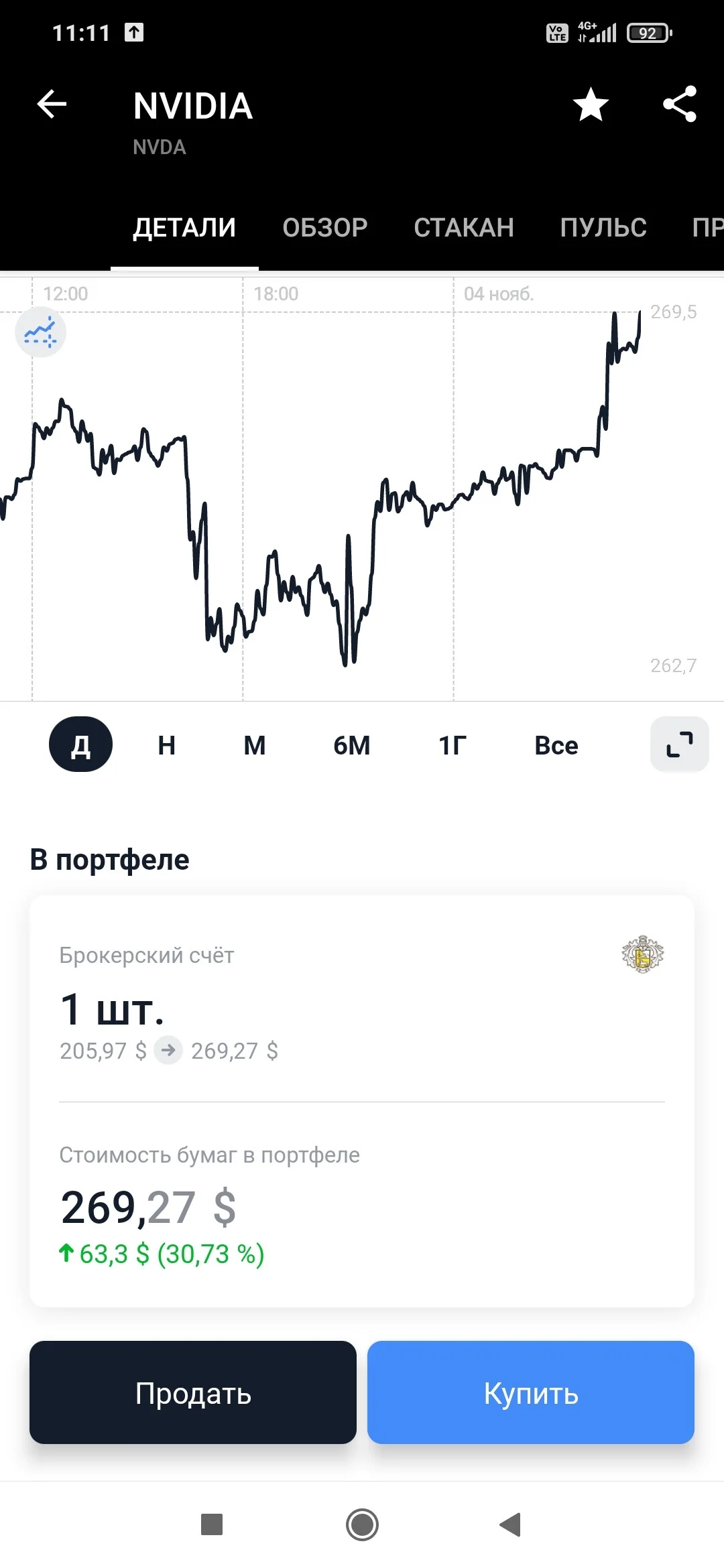This screenshot has height=1568, width=724.
Task: Tap the Продать button
Action: [x=193, y=1392]
